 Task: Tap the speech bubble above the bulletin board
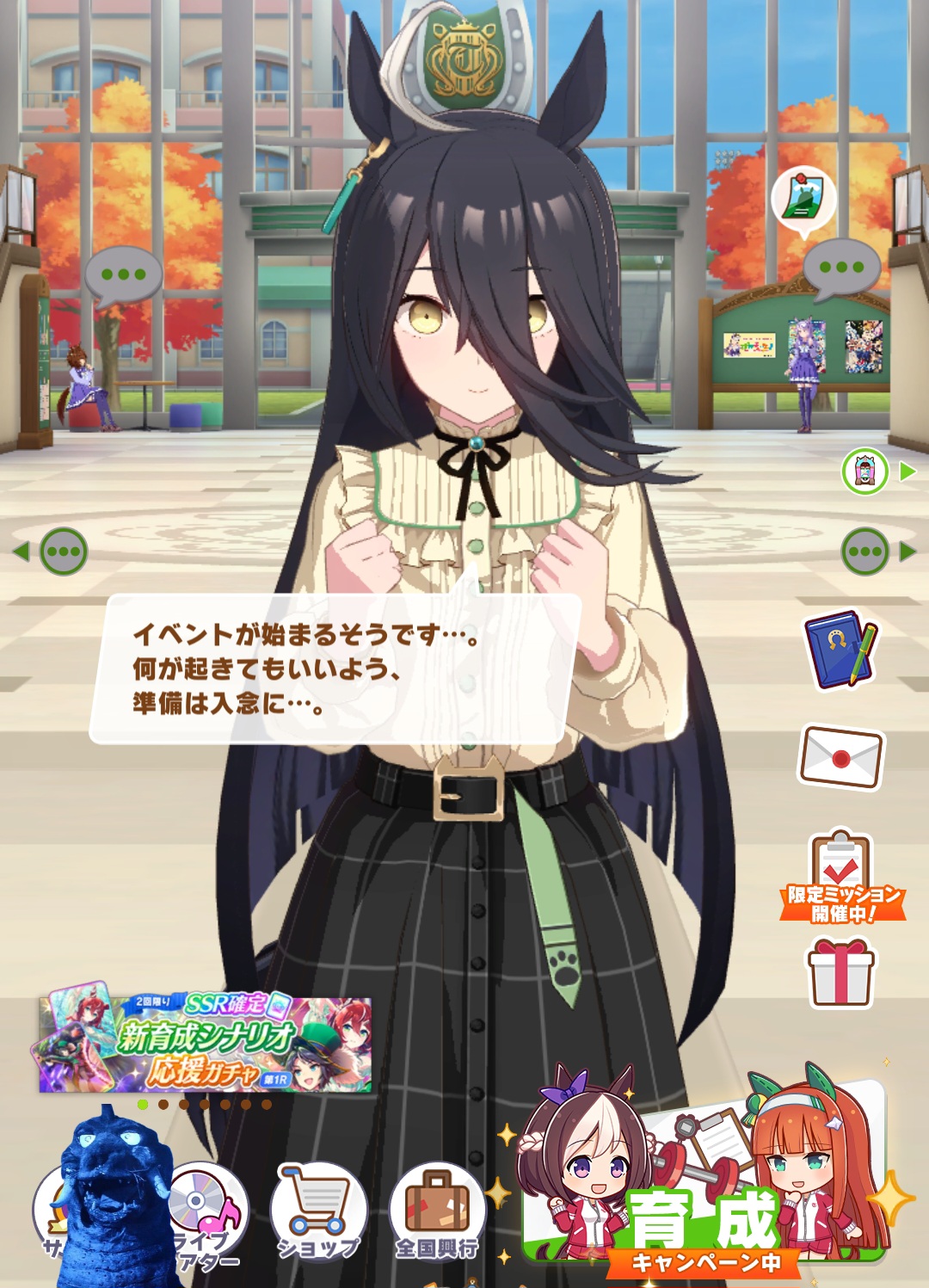841,268
